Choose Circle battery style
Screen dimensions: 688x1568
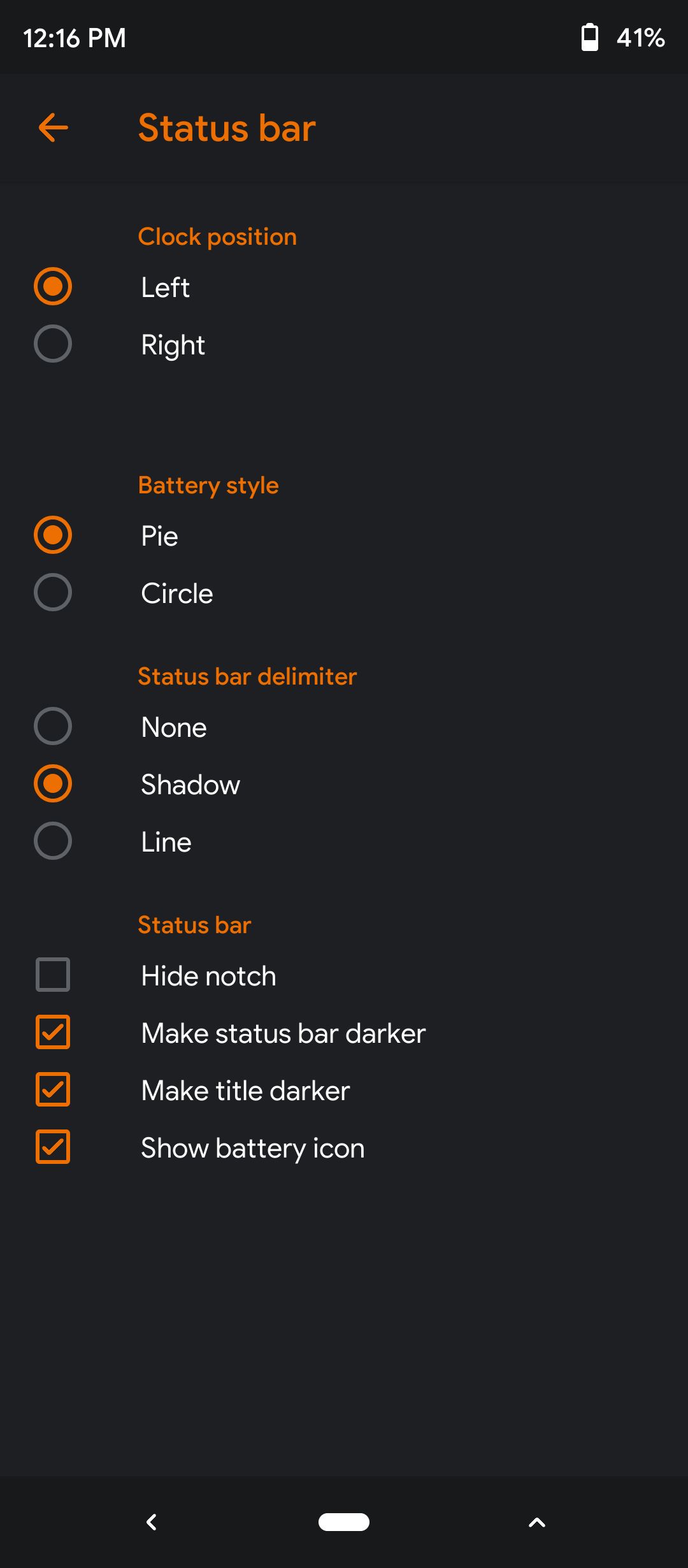pos(53,593)
